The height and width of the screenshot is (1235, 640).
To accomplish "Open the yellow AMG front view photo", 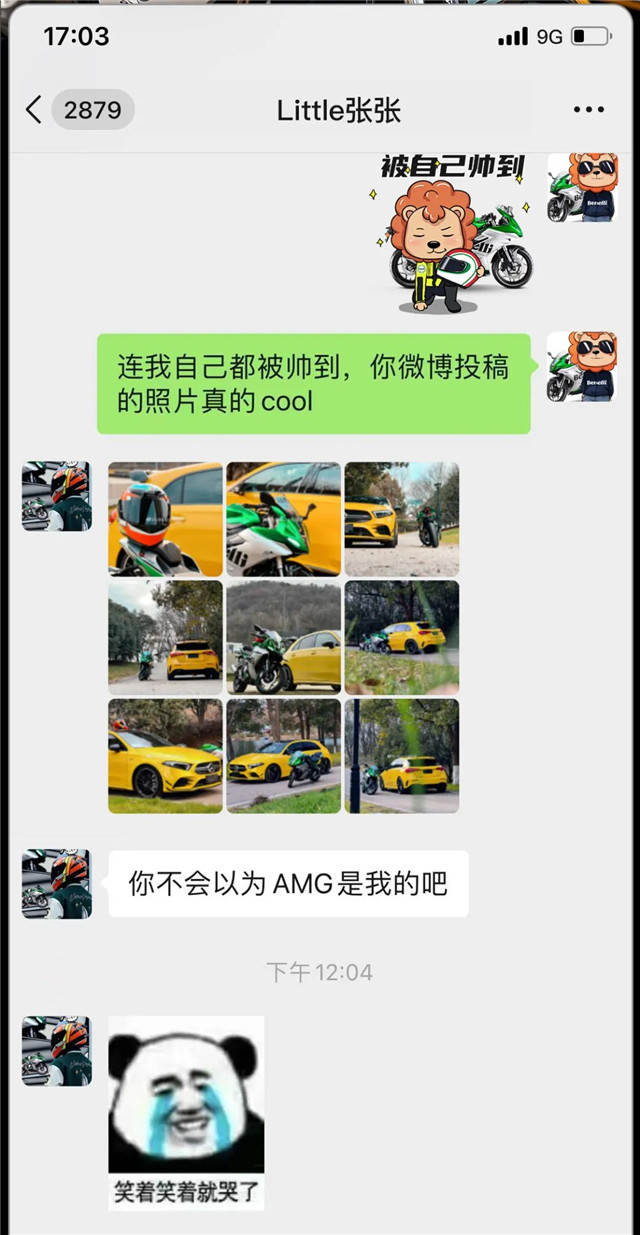I will (165, 756).
